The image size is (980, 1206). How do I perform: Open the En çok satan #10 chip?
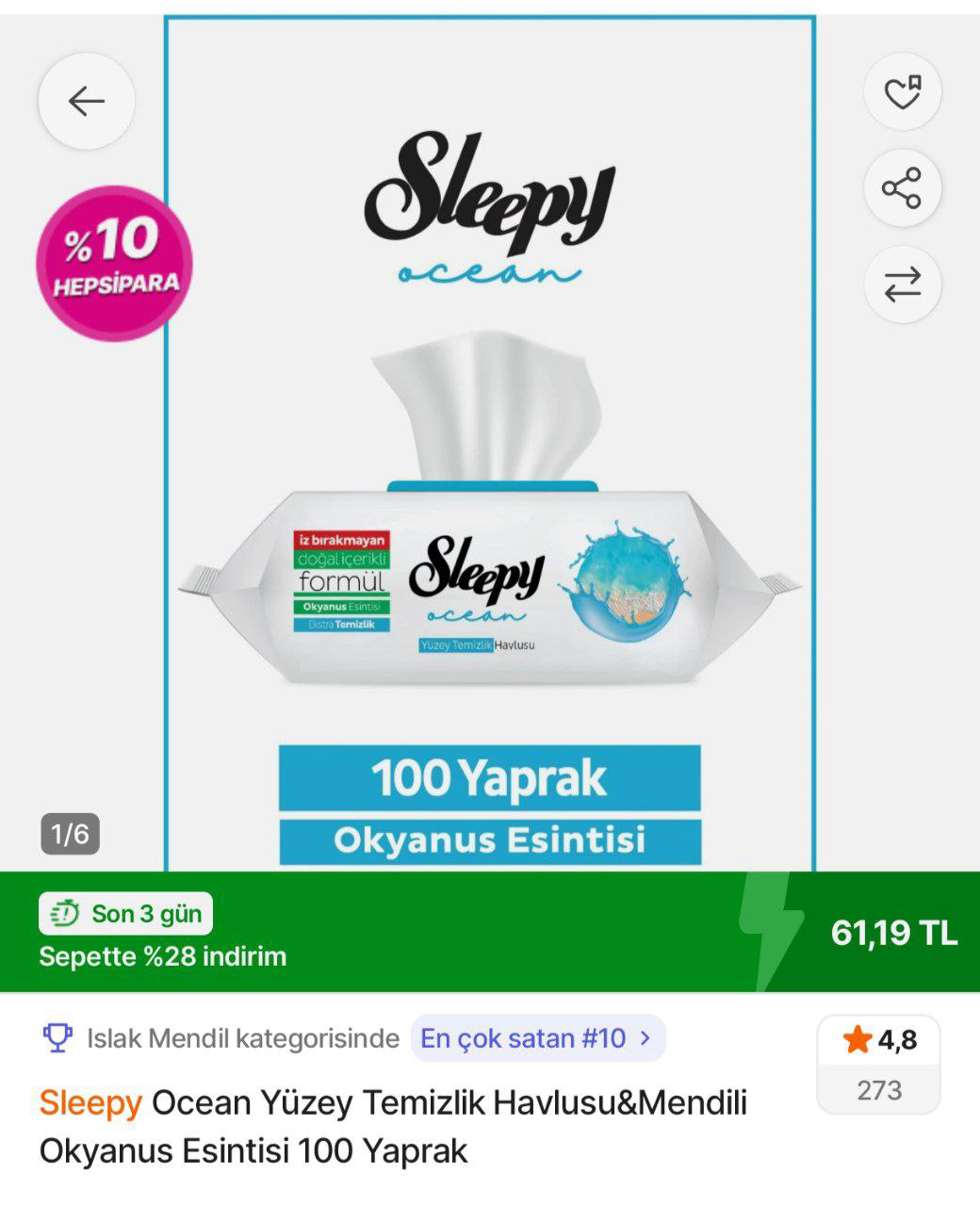[x=537, y=1038]
